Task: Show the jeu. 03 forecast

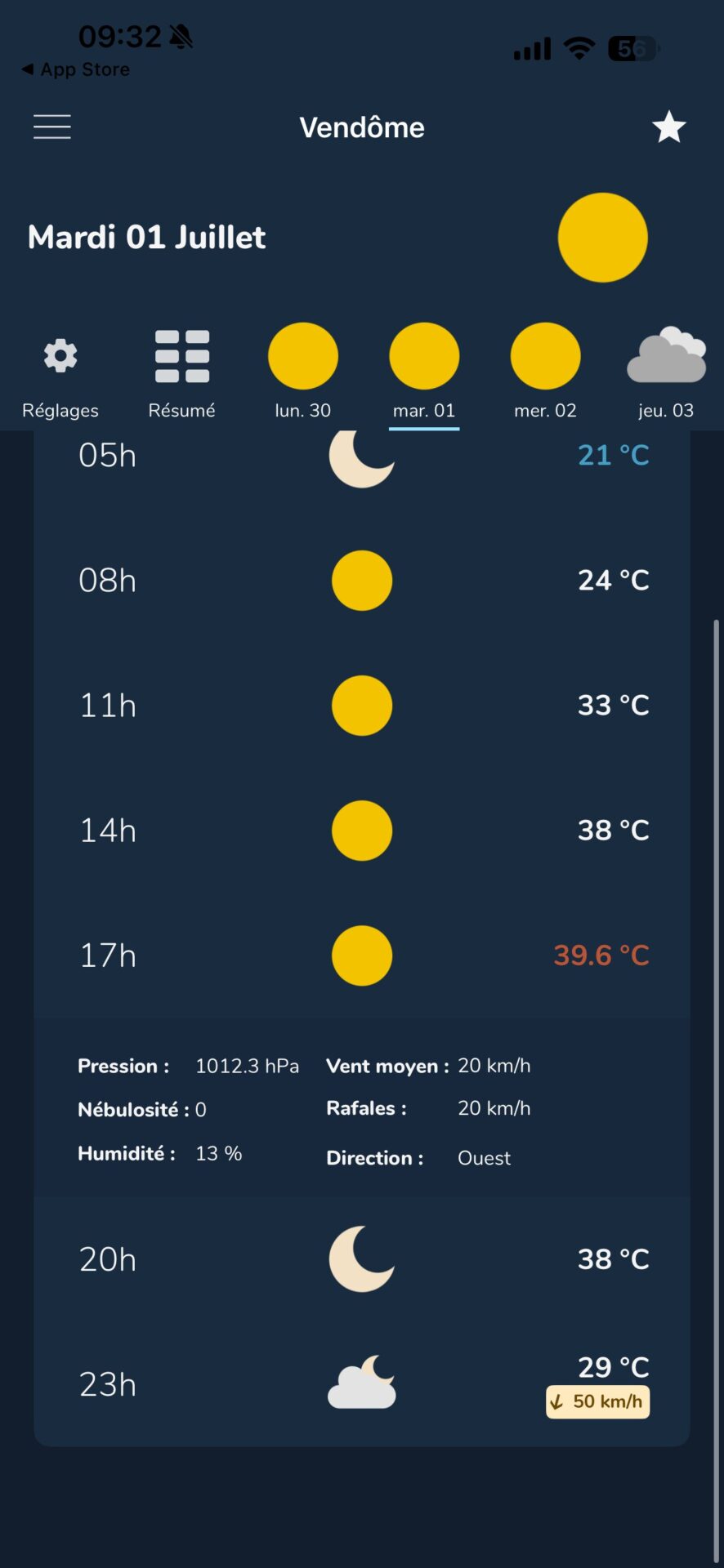Action: 666,373
